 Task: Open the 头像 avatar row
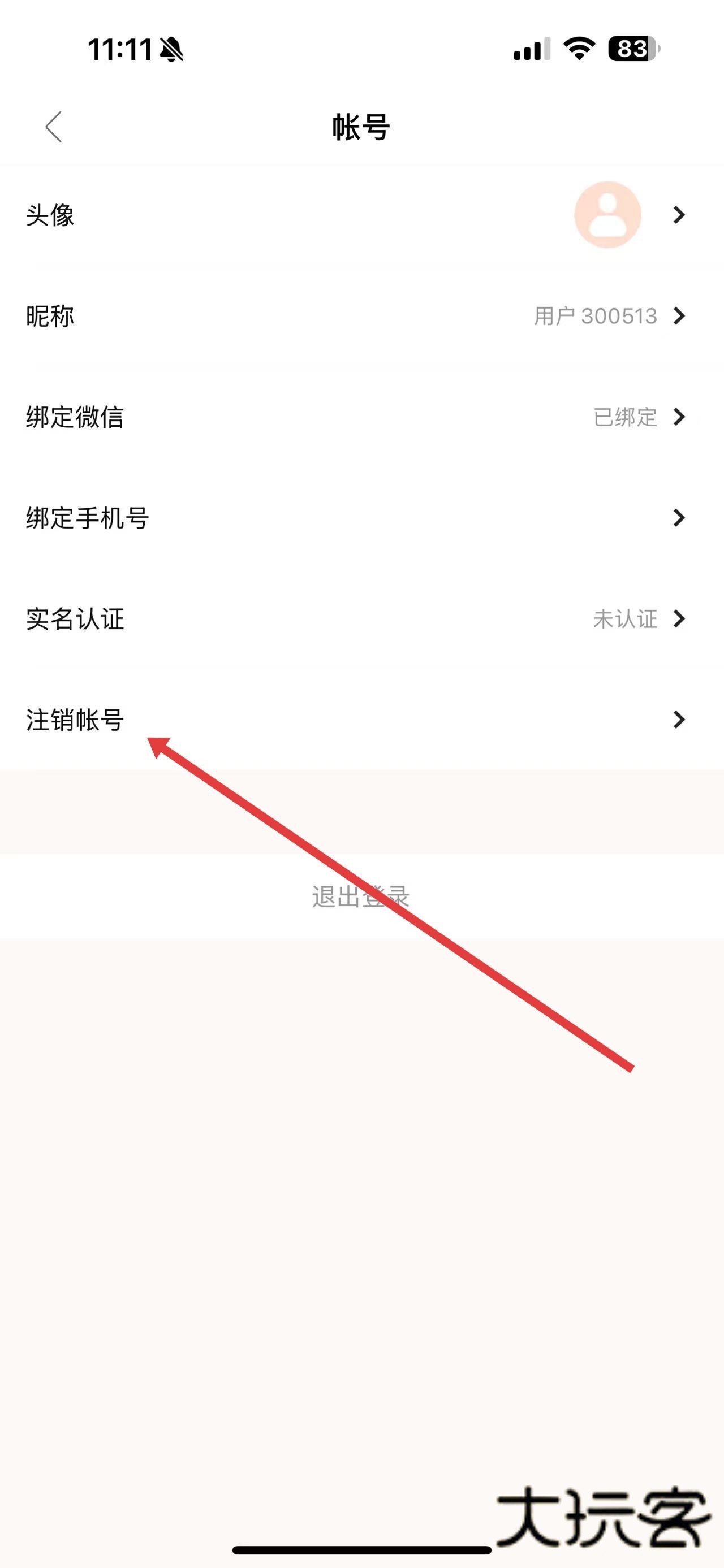tap(361, 215)
